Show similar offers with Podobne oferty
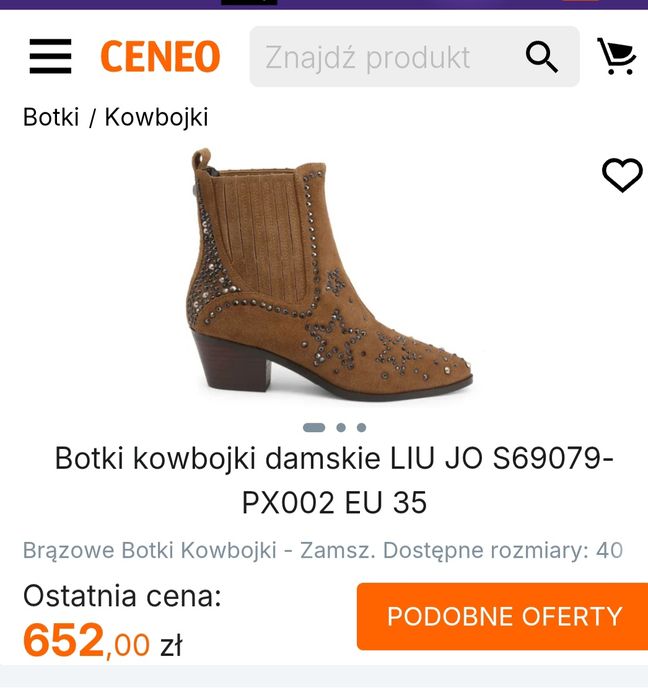The image size is (648, 699). [x=504, y=616]
